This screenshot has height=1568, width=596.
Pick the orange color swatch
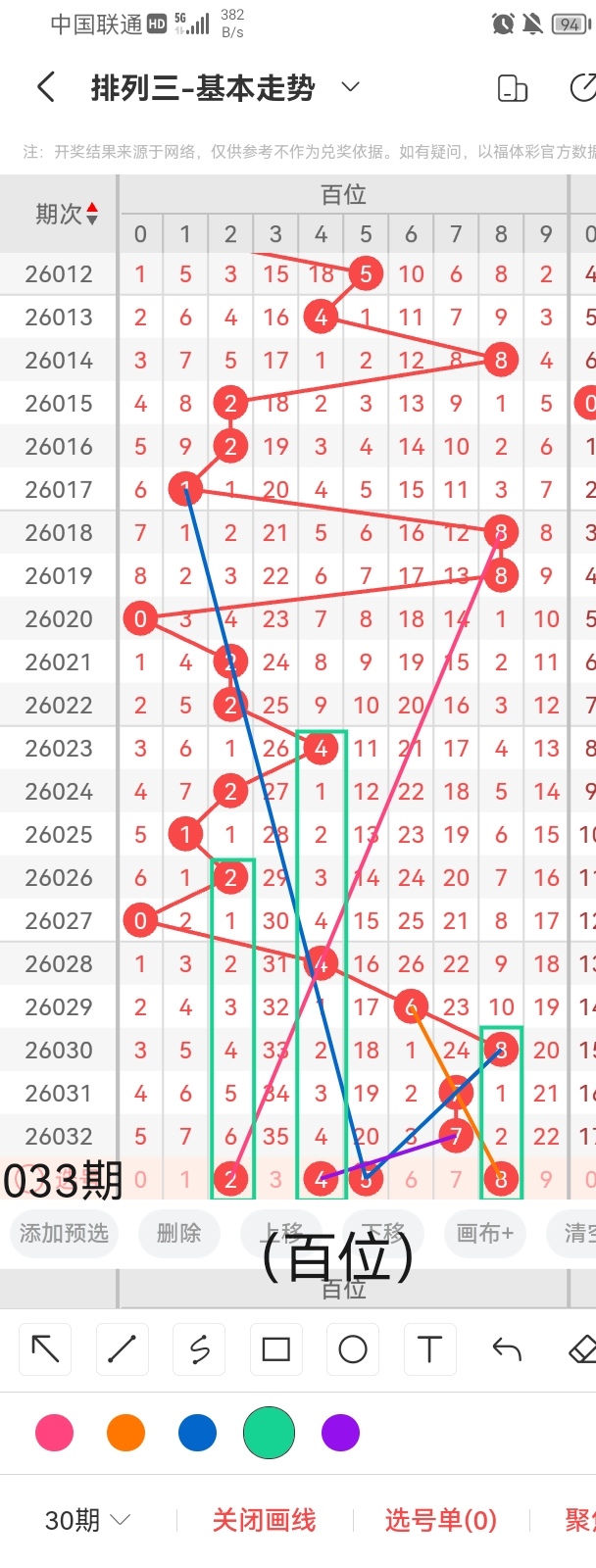click(125, 1433)
